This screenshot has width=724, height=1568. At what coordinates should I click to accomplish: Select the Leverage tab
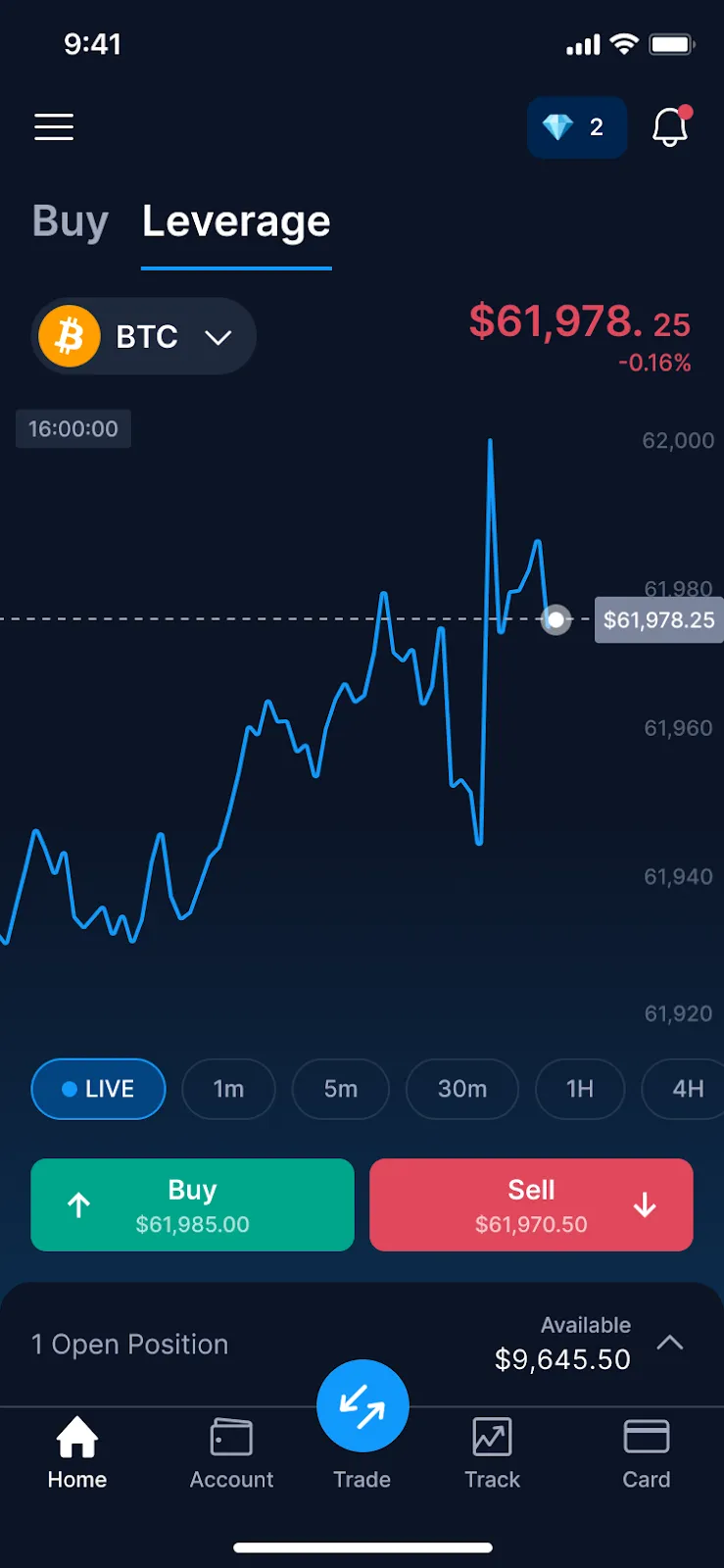235,221
